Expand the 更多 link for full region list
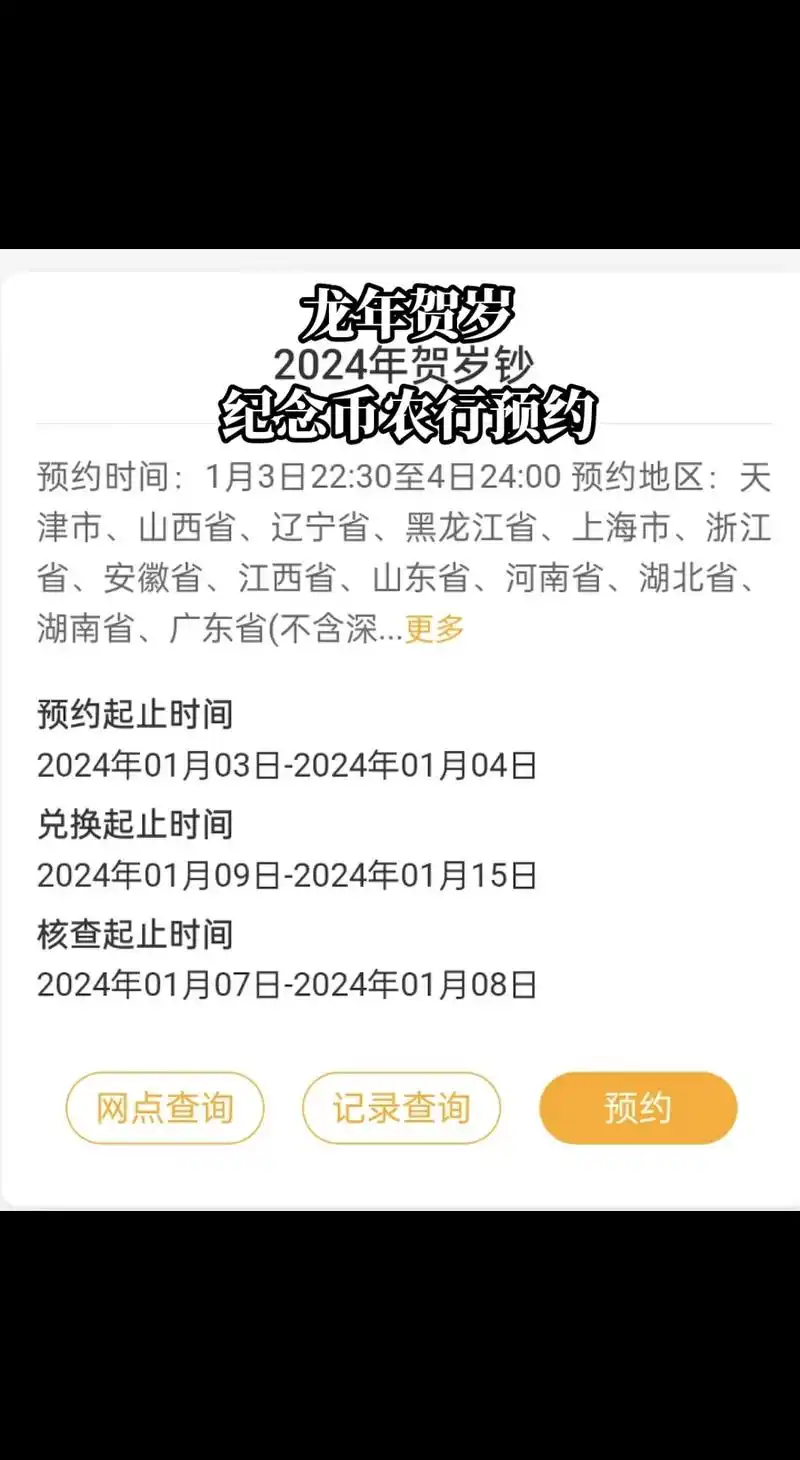 [432, 630]
